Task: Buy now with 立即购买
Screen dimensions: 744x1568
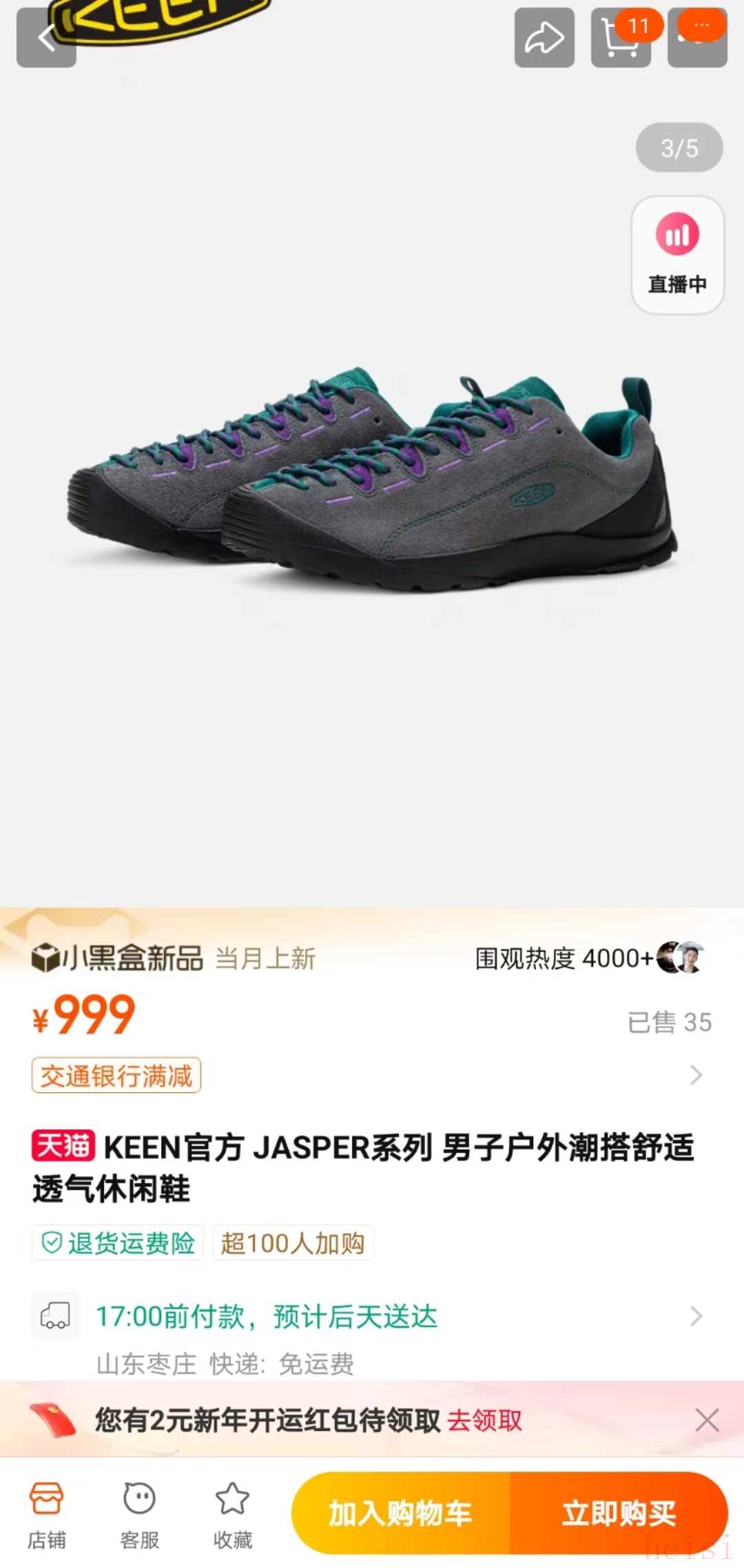Action: (x=619, y=1513)
